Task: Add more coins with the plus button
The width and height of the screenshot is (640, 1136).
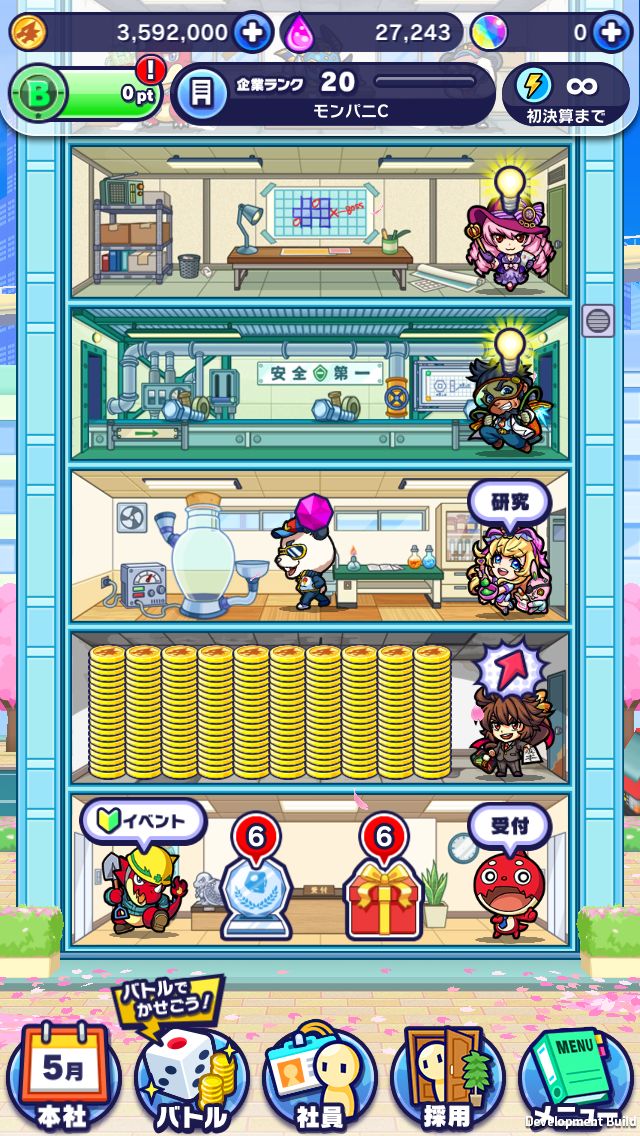Action: click(252, 32)
